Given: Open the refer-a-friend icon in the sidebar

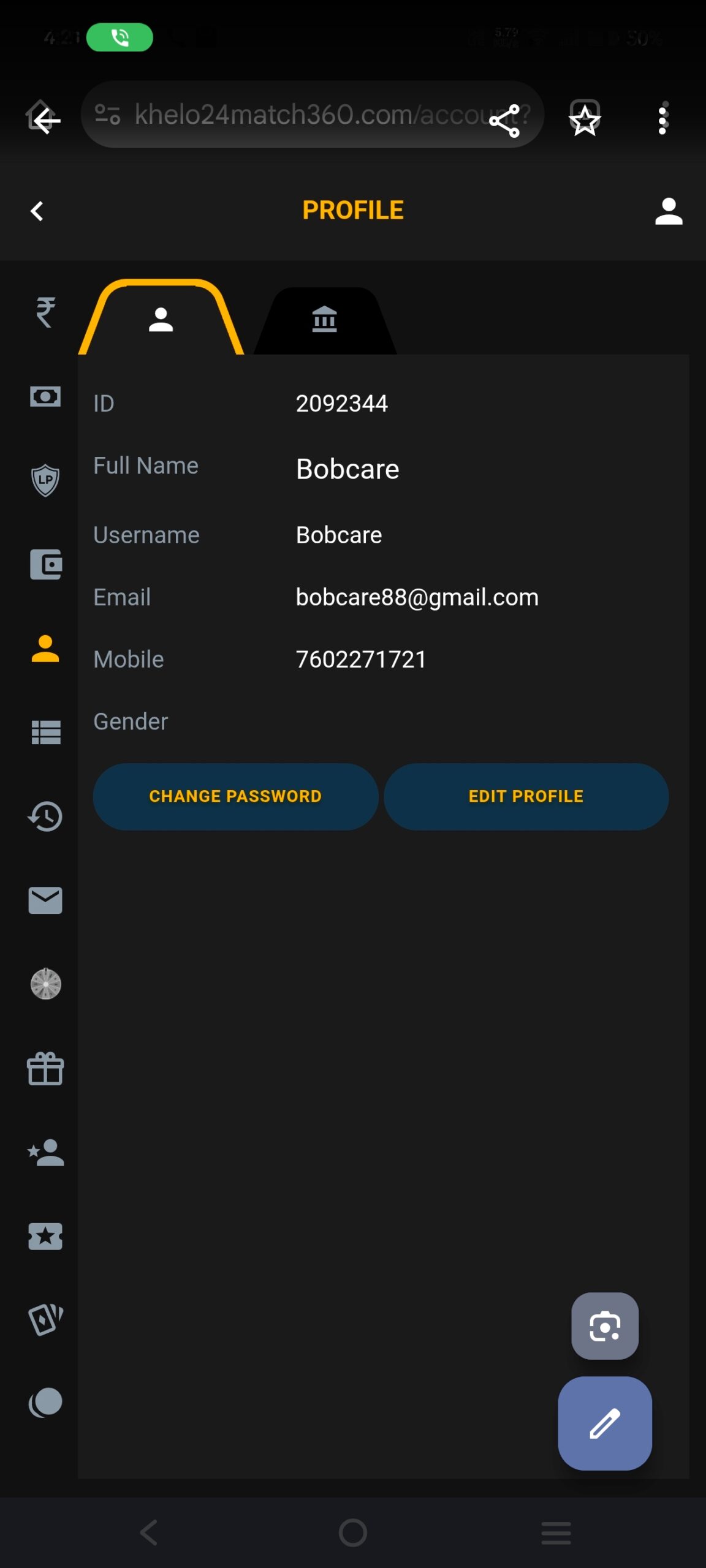Looking at the screenshot, I should point(45,1153).
